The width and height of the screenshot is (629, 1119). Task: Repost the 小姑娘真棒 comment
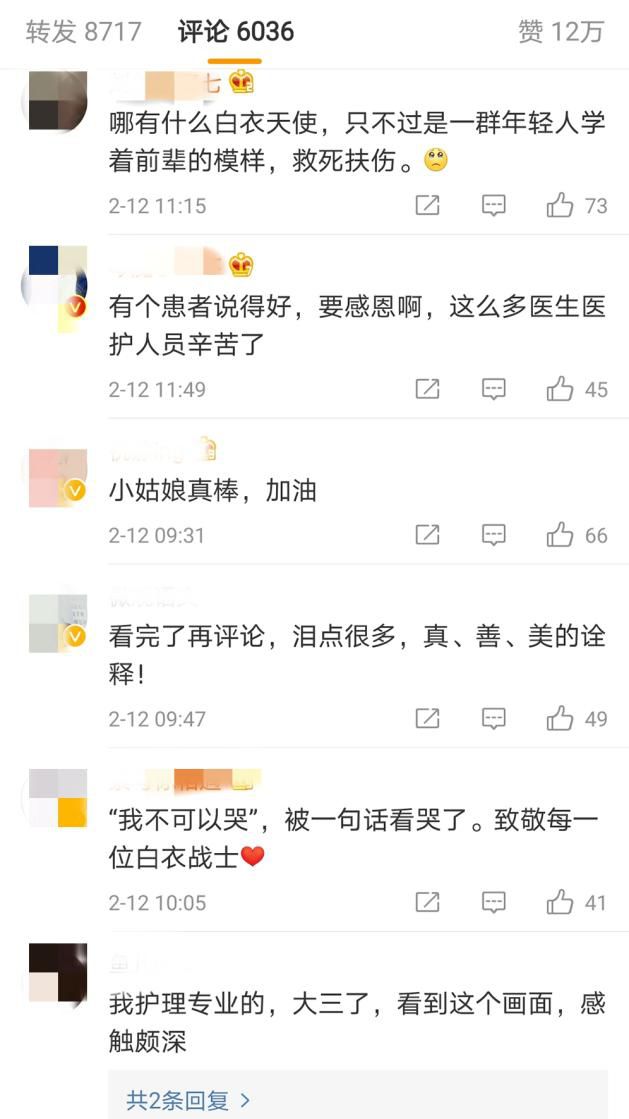click(427, 536)
